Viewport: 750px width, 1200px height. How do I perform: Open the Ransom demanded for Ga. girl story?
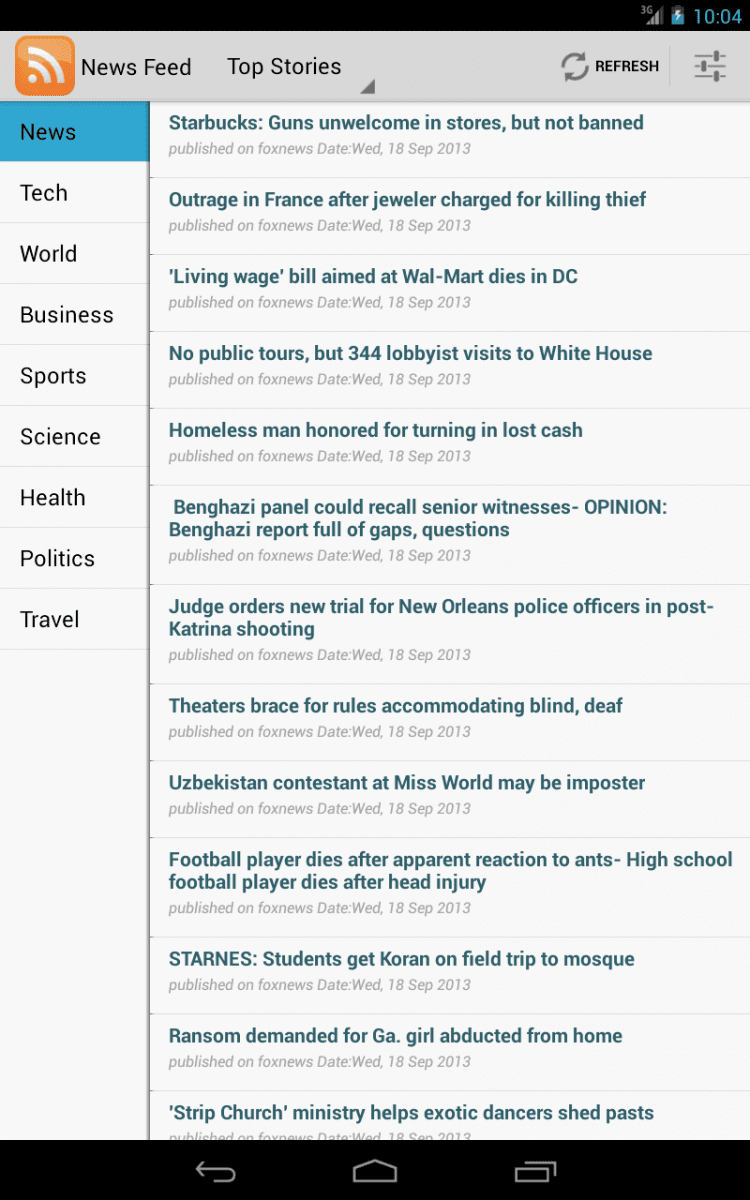click(395, 1037)
